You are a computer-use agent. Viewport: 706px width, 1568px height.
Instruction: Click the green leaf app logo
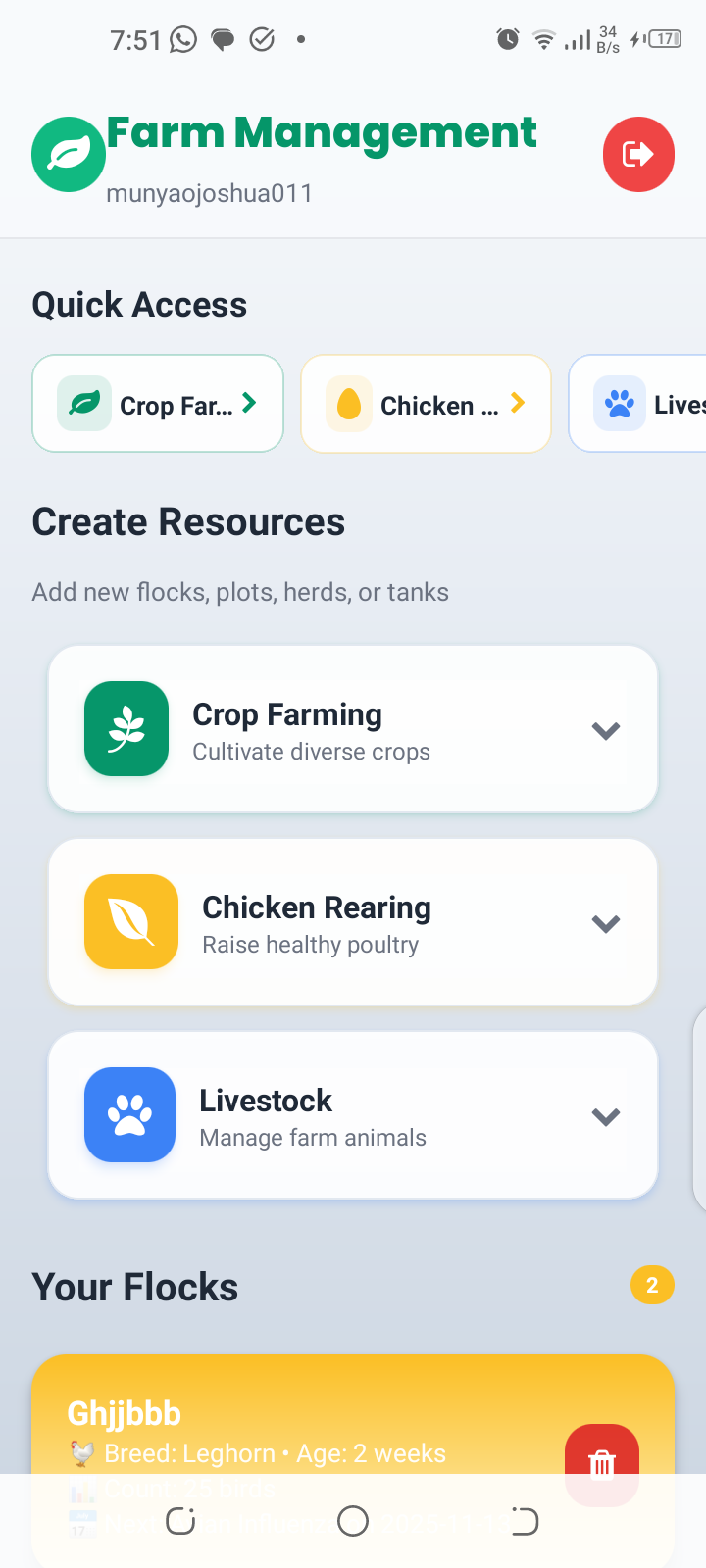(68, 154)
